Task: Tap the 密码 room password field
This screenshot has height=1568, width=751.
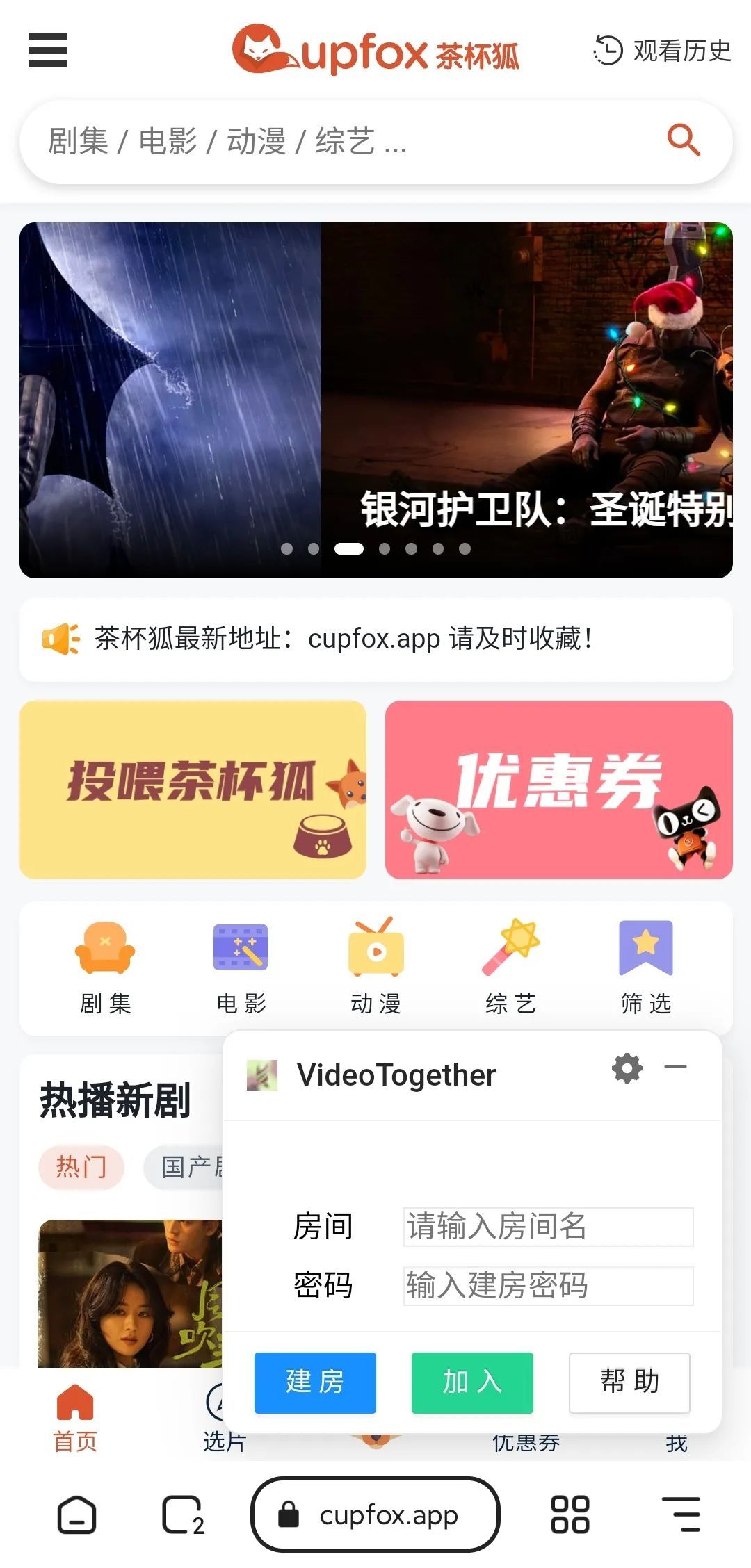Action: (548, 1286)
